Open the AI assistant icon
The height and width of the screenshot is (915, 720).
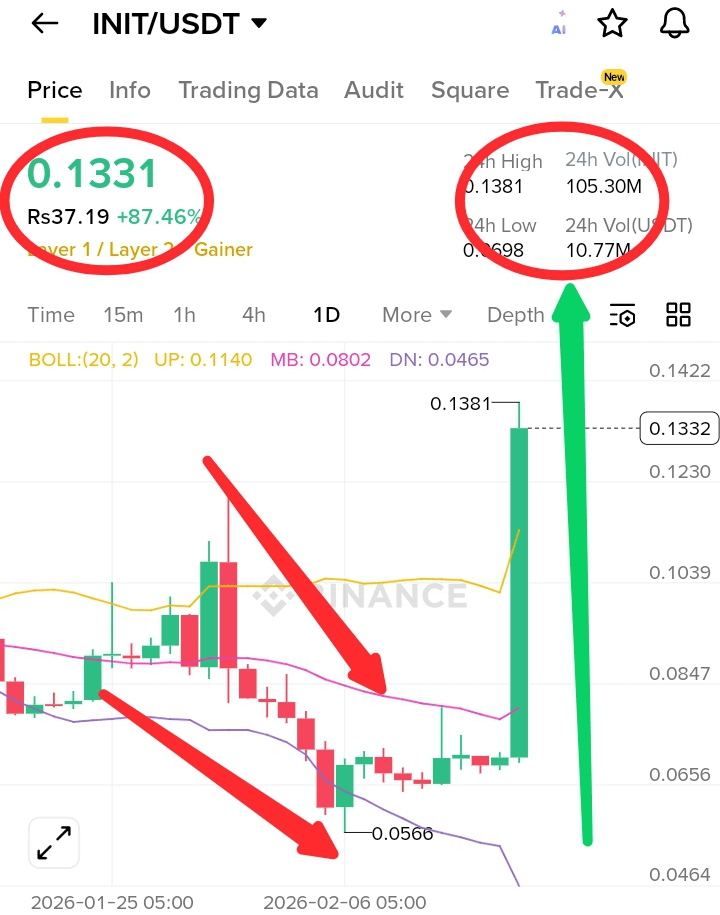click(559, 24)
